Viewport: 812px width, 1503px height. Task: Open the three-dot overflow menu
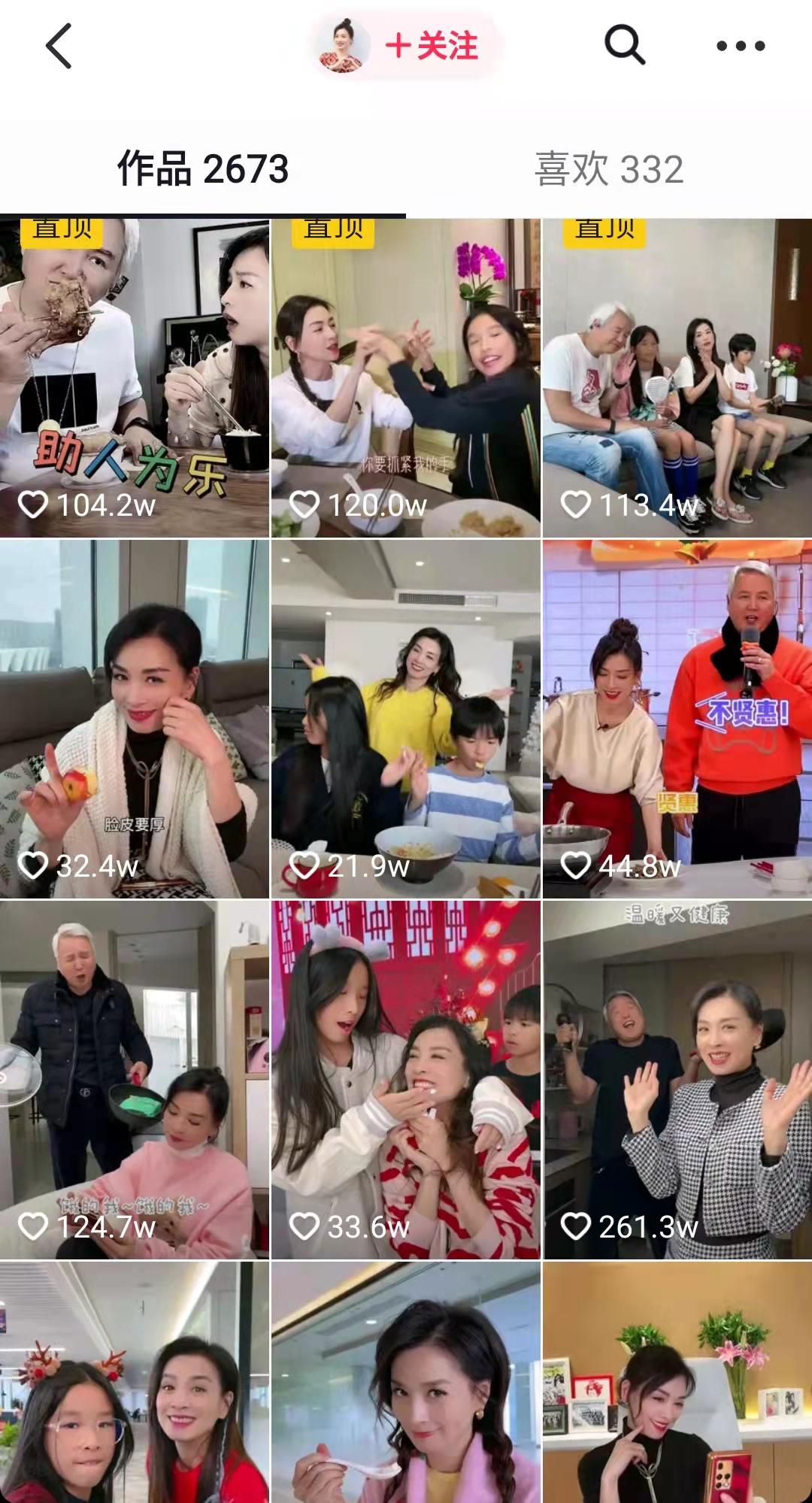click(741, 46)
